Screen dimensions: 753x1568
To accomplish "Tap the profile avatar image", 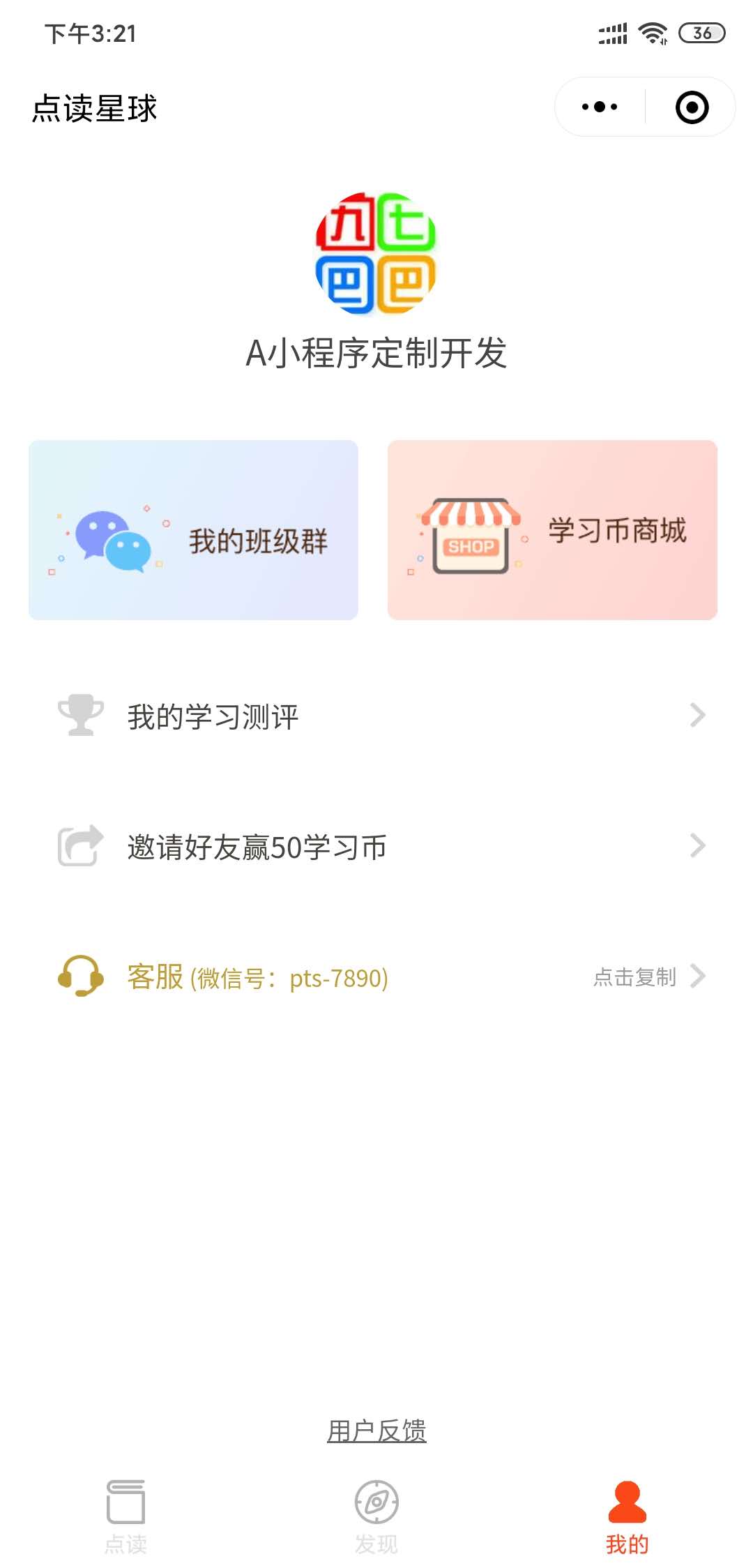I will tap(376, 252).
